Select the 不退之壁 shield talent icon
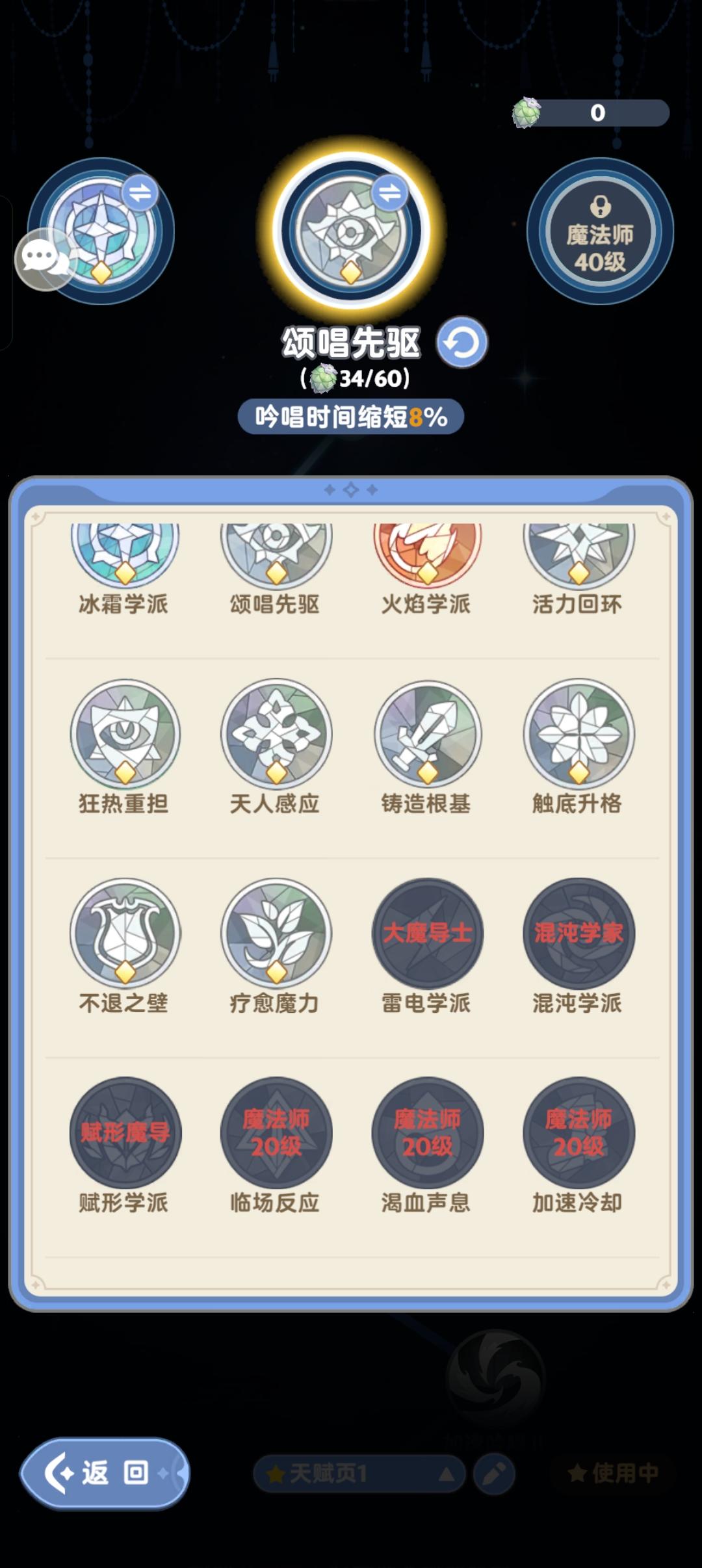 (x=123, y=934)
